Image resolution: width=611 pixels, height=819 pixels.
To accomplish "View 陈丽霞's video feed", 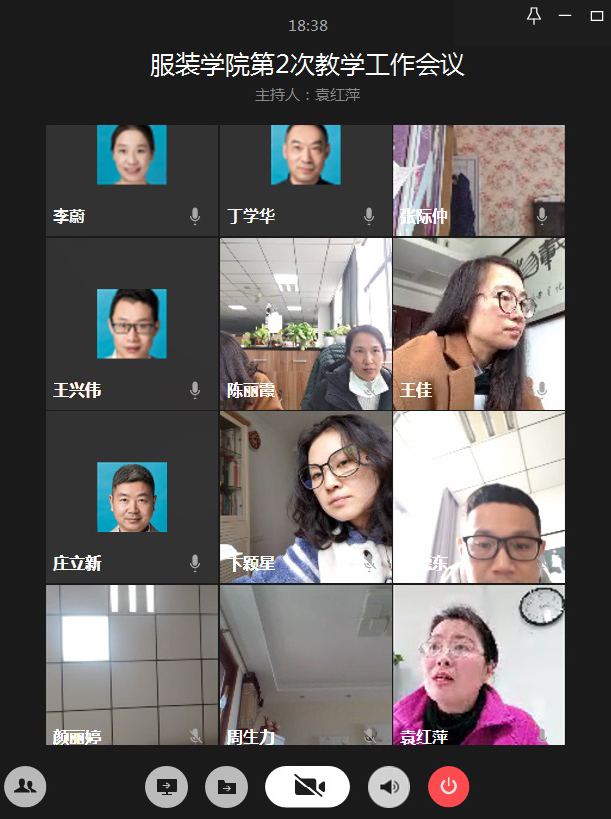I will click(305, 324).
